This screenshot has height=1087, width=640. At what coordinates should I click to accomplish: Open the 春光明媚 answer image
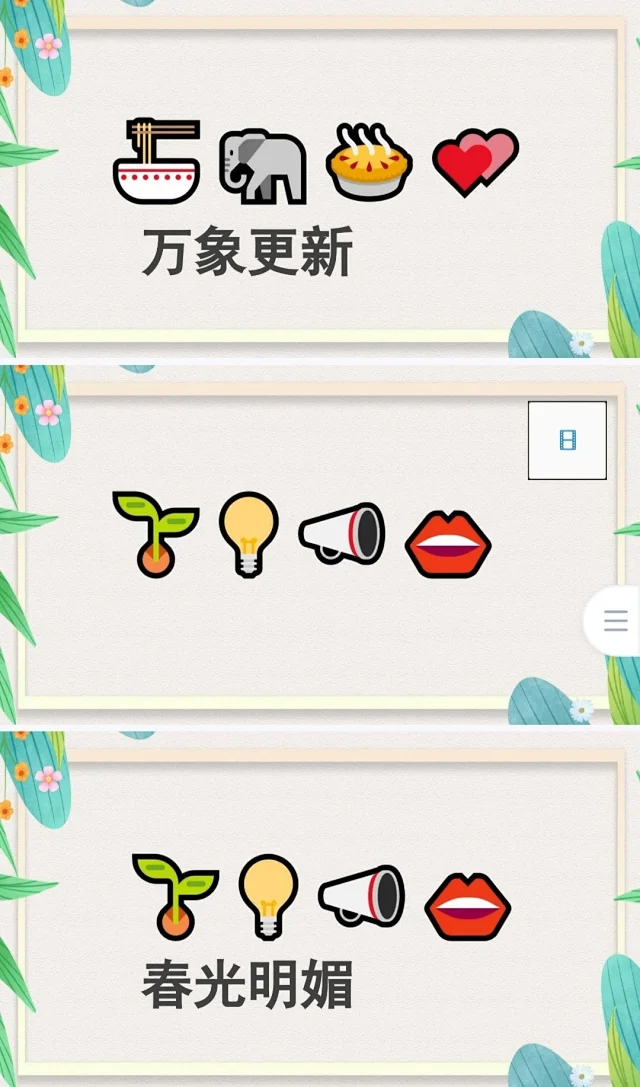pyautogui.click(x=318, y=910)
